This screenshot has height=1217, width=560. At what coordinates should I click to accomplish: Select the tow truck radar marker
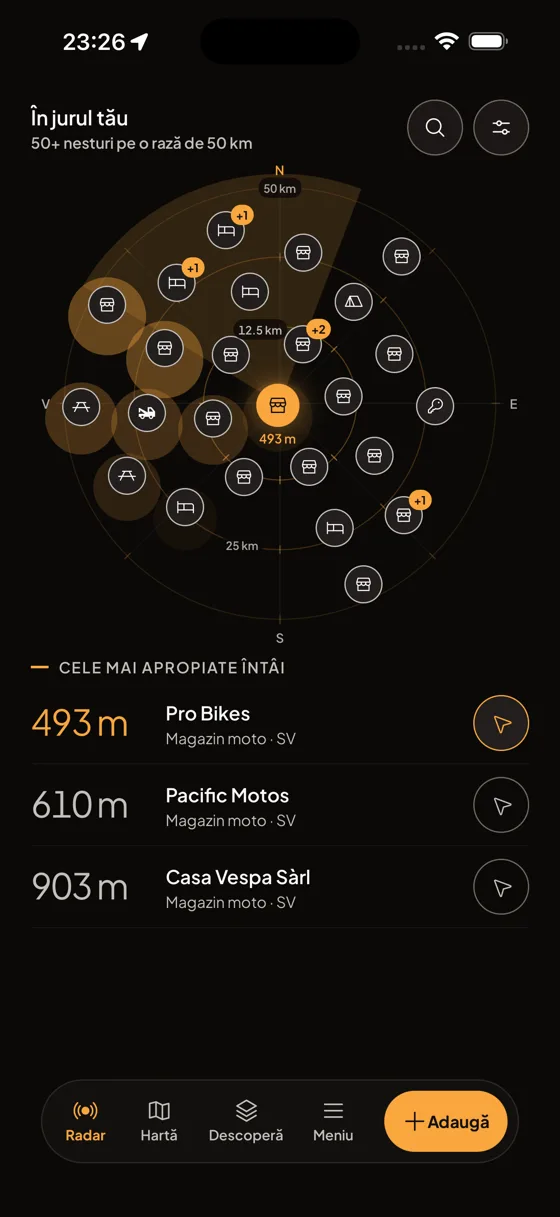[x=147, y=412]
